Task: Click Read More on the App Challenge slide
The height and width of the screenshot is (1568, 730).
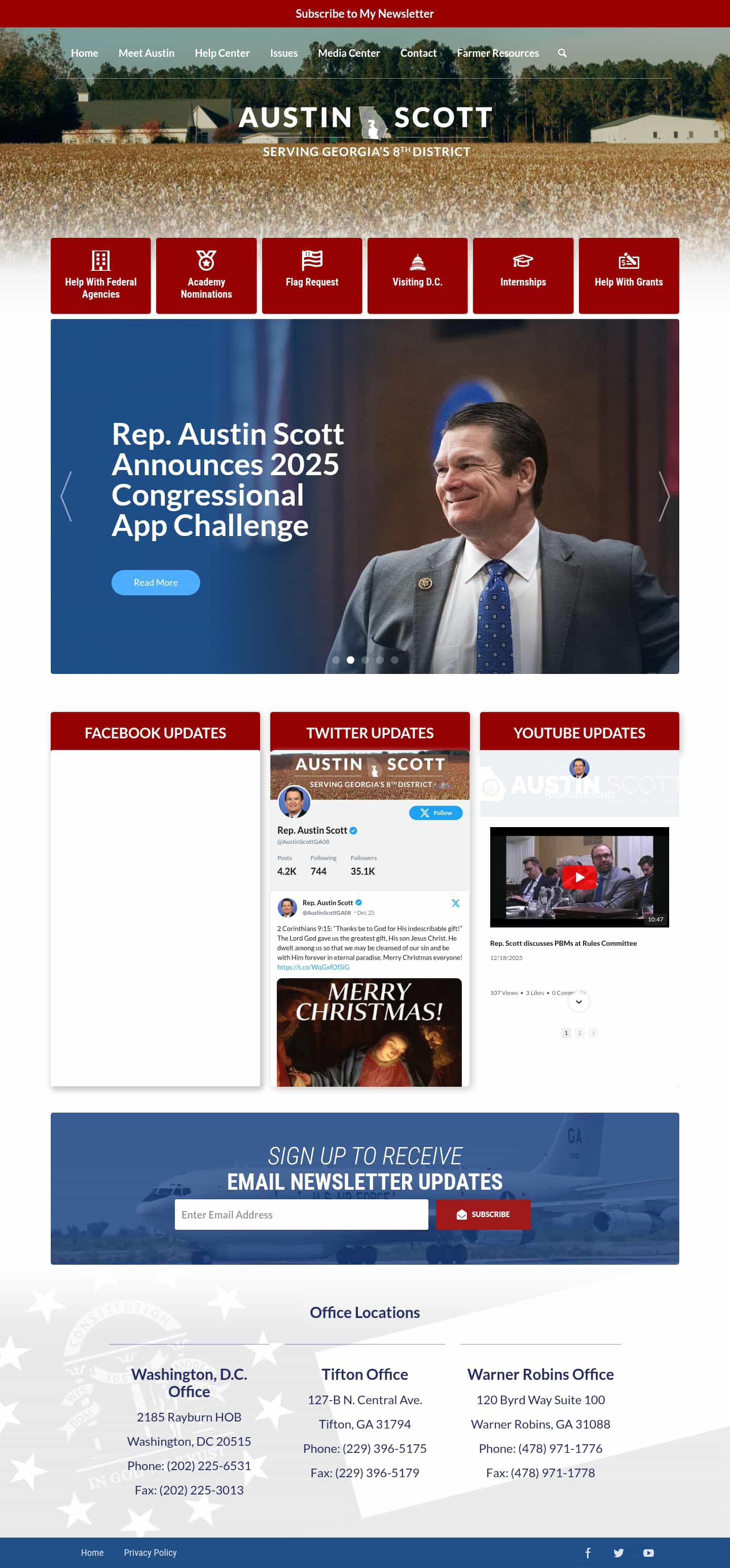Action: tap(155, 583)
